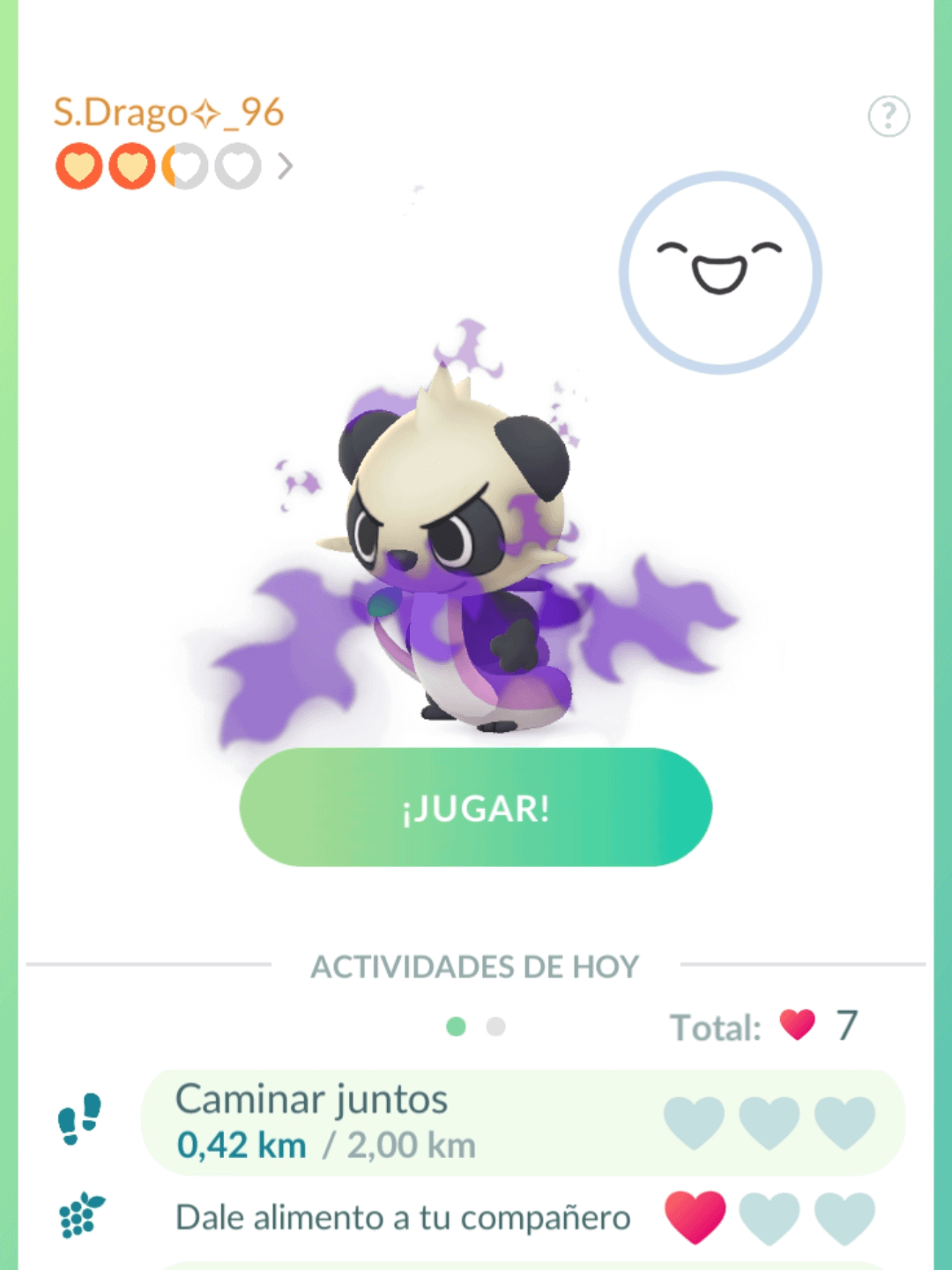Viewport: 952px width, 1270px height.
Task: Go to second activities page dot
Action: [496, 1027]
